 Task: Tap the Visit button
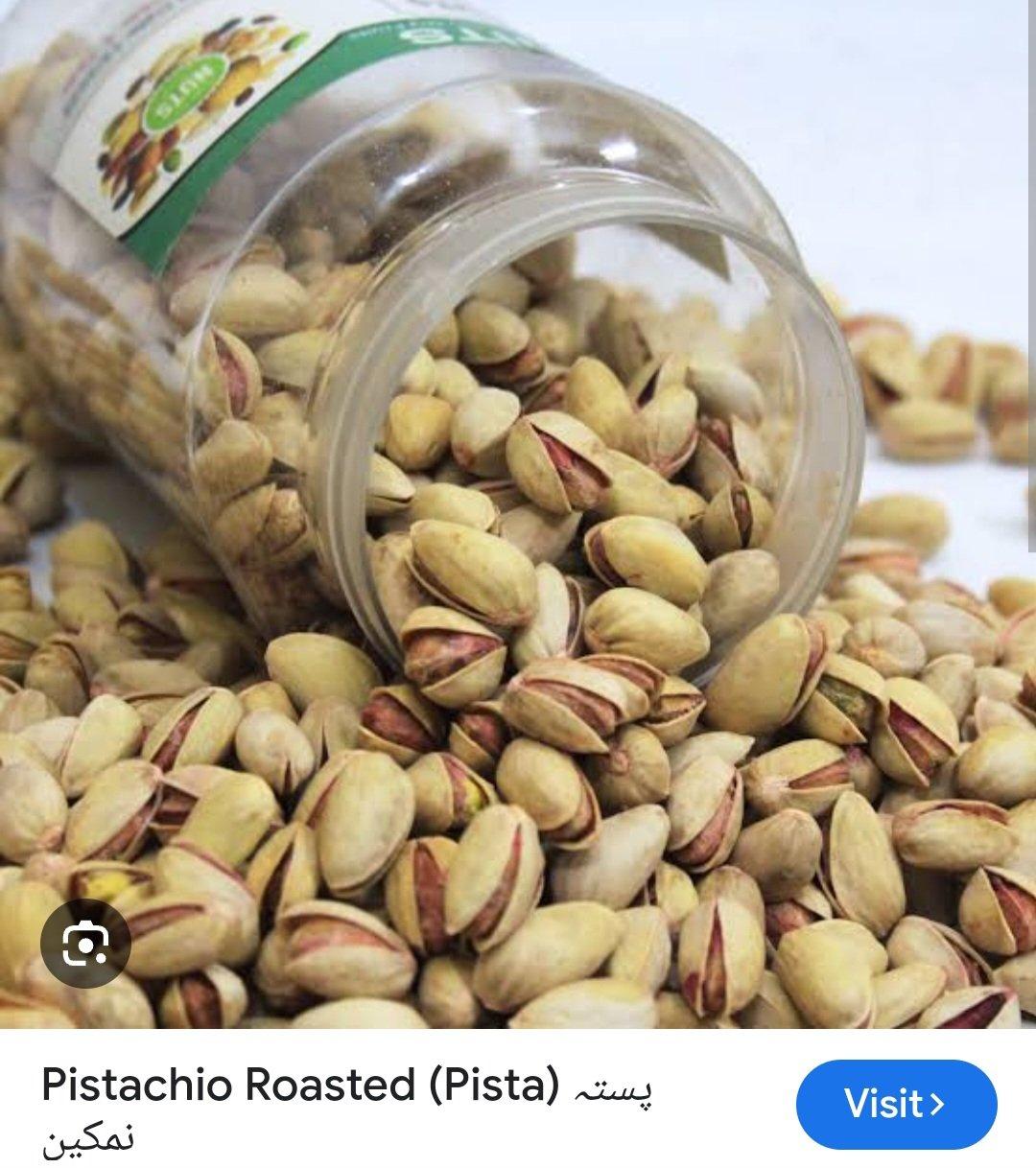click(896, 1104)
